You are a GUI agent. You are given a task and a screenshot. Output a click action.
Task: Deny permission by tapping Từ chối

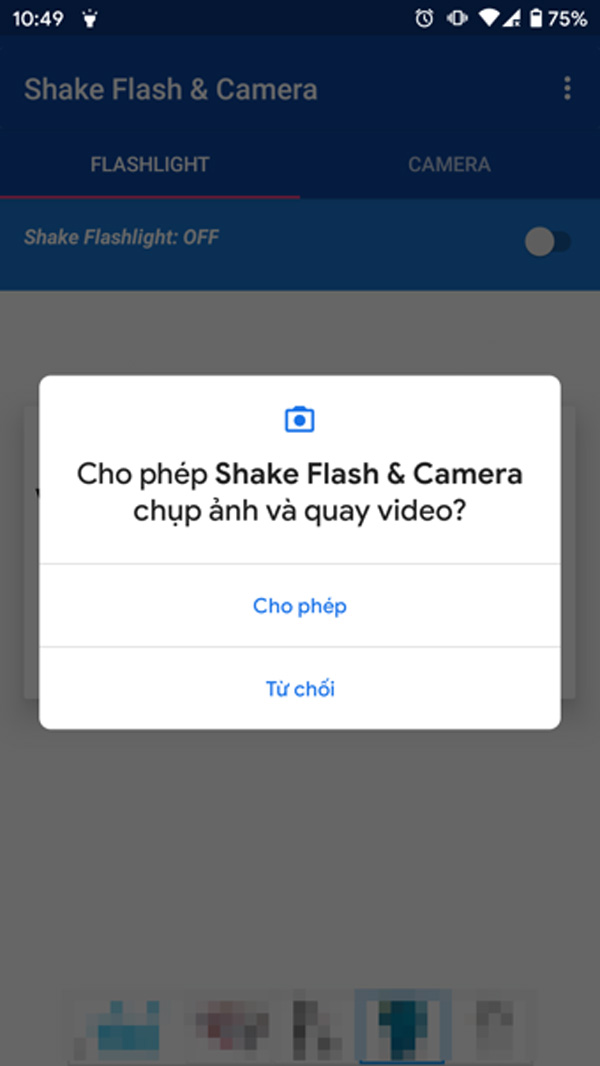point(299,689)
